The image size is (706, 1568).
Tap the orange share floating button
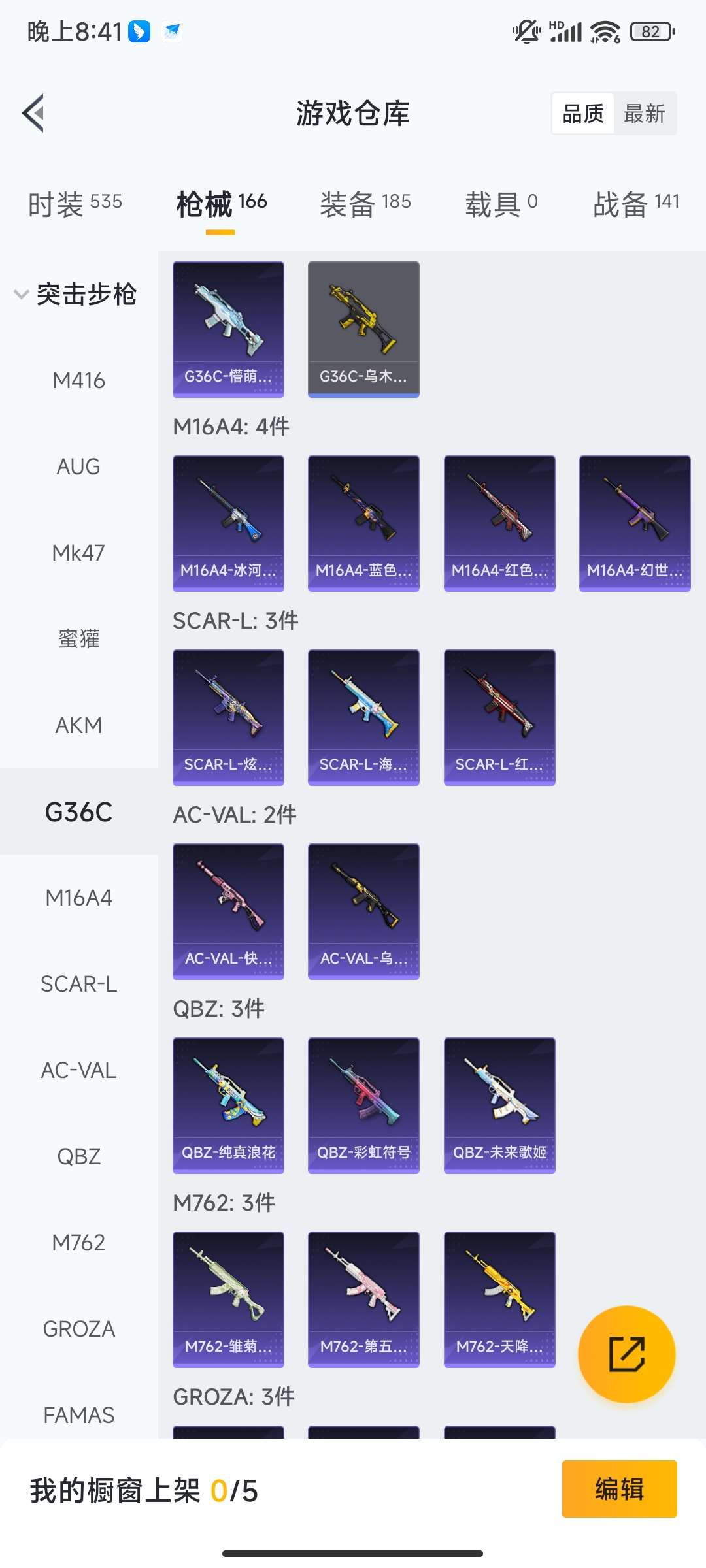coord(626,1354)
